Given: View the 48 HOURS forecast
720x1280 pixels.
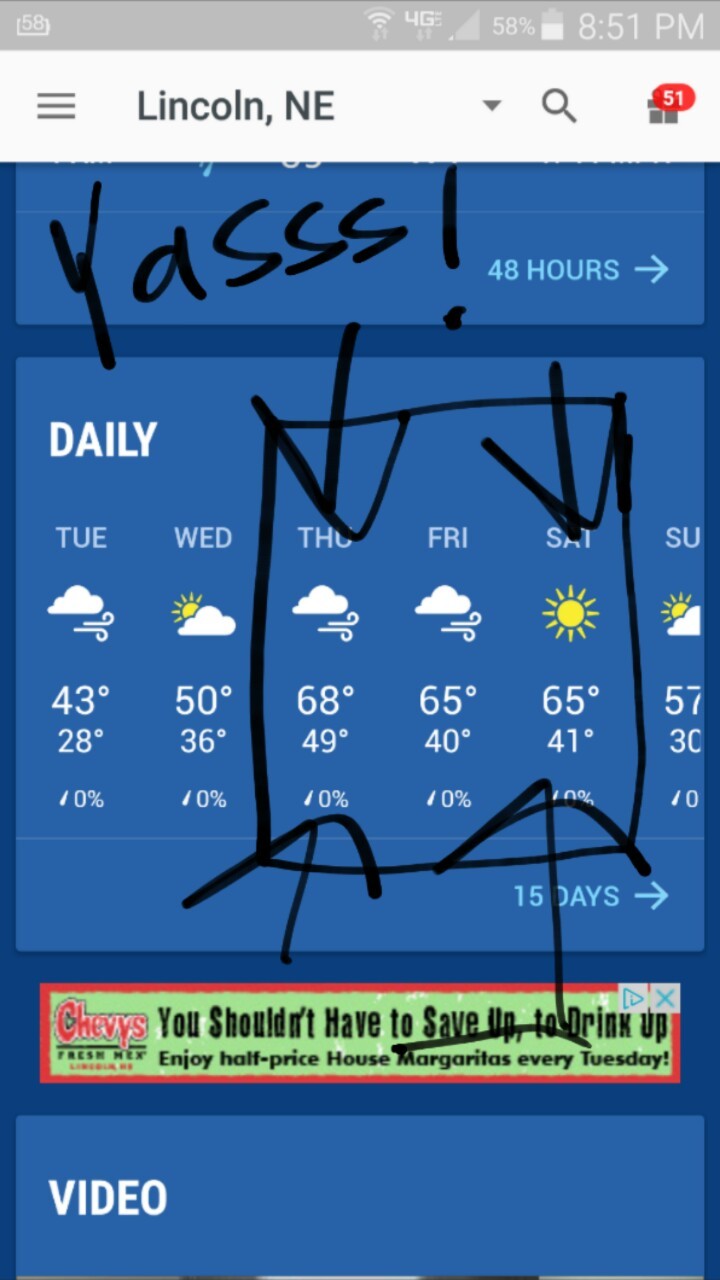Looking at the screenshot, I should (x=578, y=269).
